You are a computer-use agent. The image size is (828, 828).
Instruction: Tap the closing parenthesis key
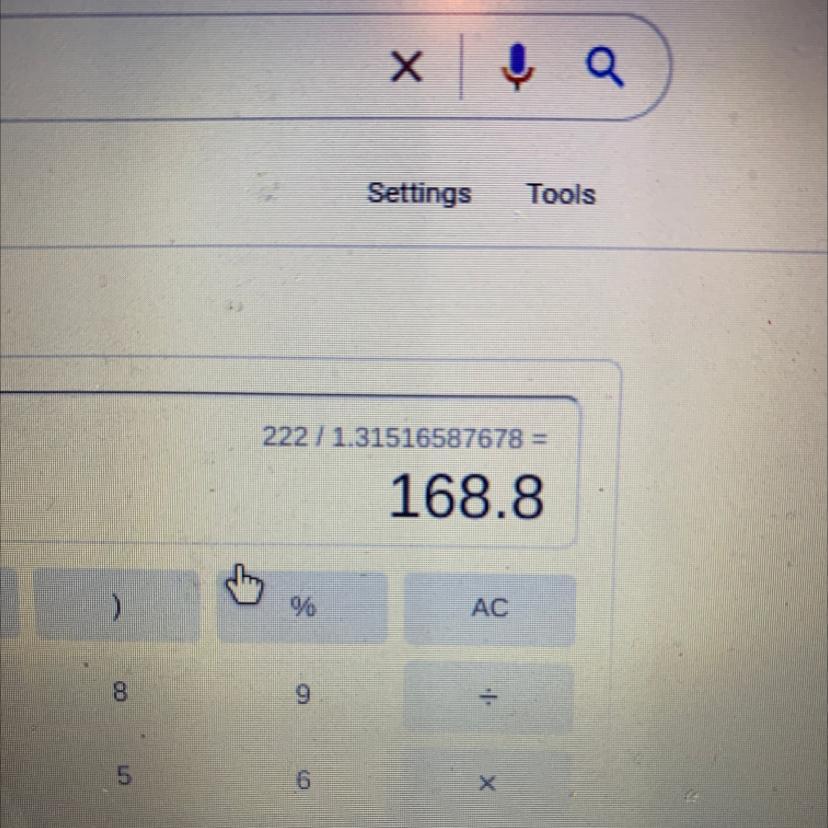point(117,606)
